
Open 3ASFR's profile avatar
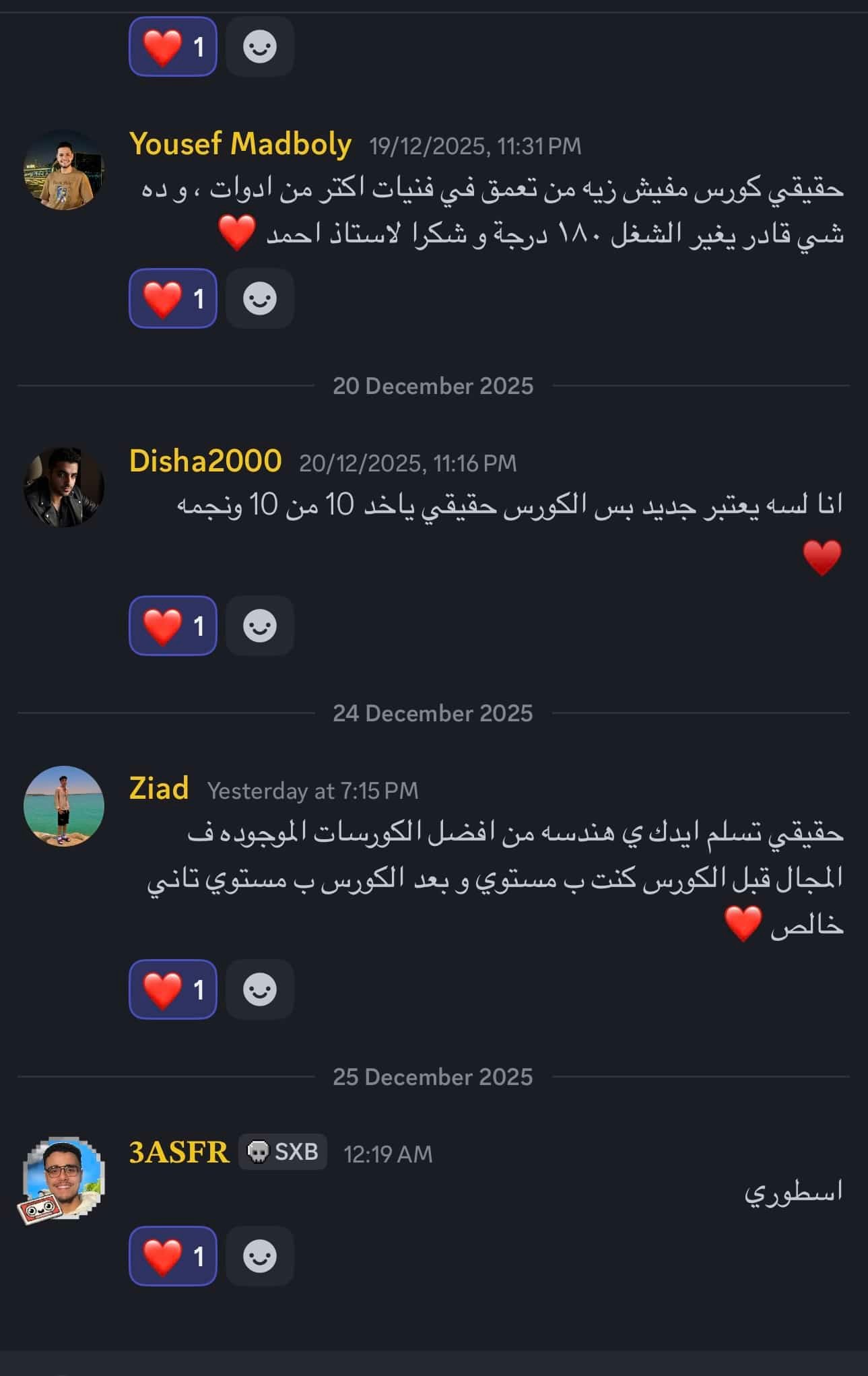point(64,1178)
